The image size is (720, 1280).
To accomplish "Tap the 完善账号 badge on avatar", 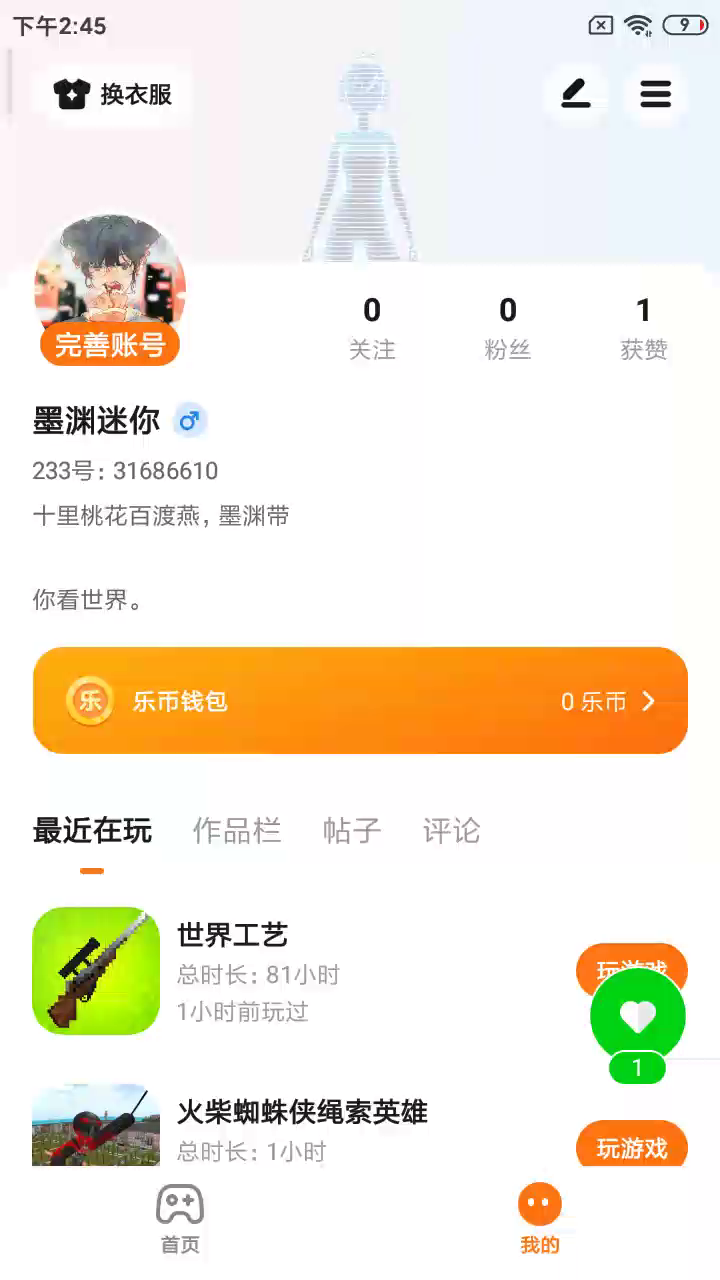I will pyautogui.click(x=110, y=345).
